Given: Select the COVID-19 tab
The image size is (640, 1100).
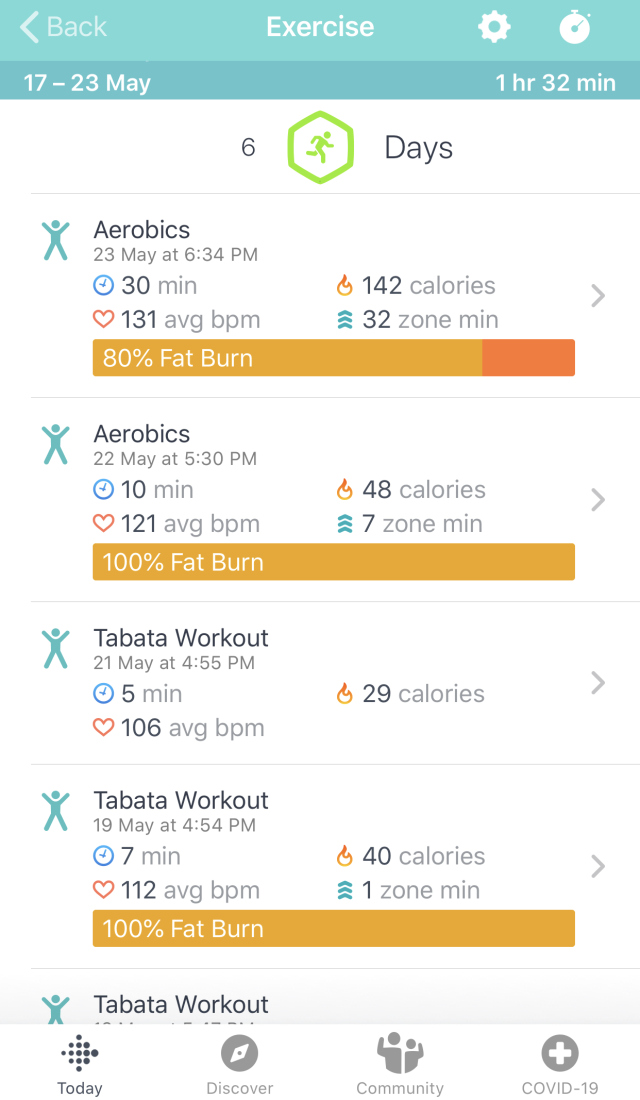Looking at the screenshot, I should click(560, 1064).
